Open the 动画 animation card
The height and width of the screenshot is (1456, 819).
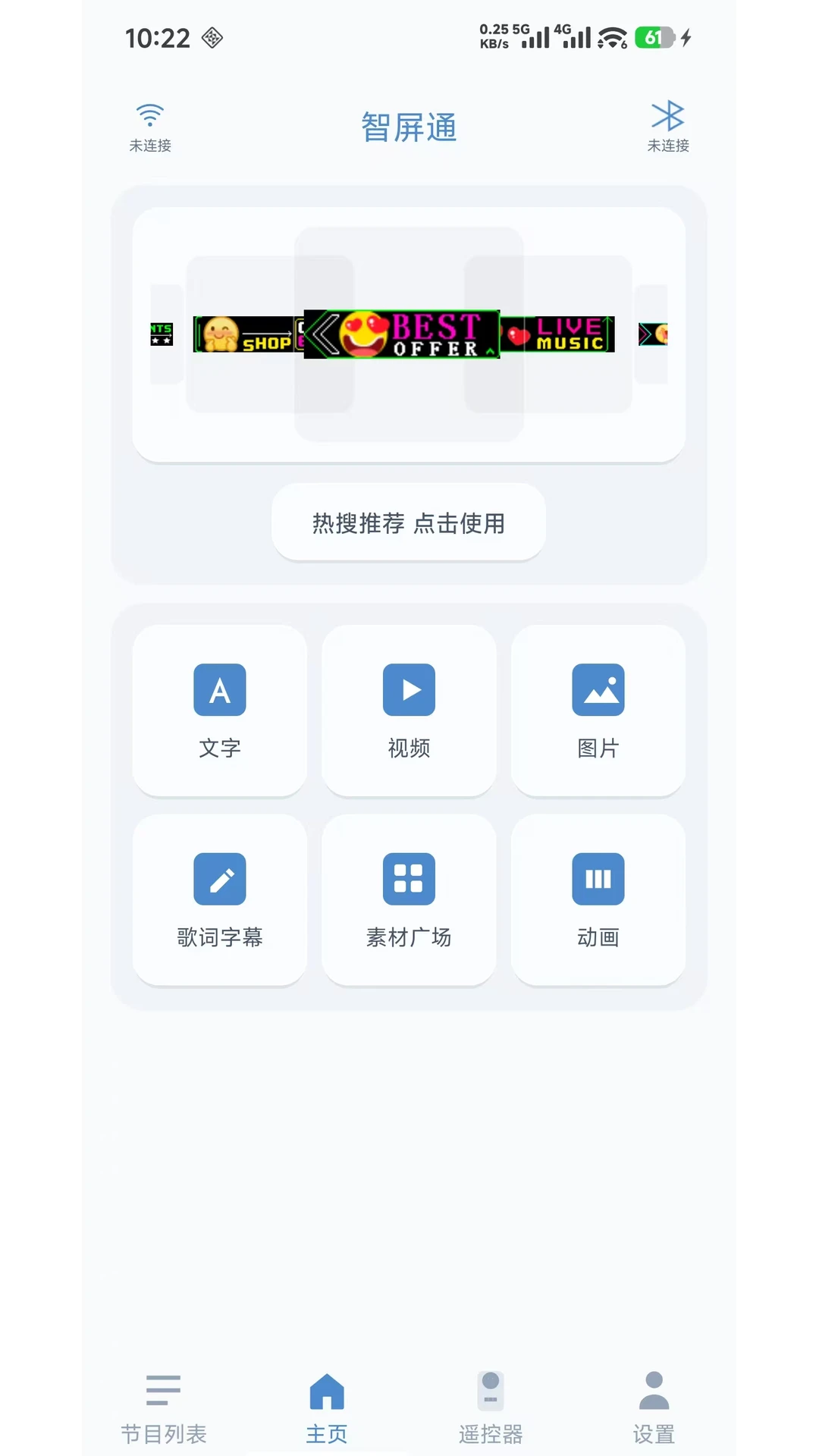[x=598, y=900]
